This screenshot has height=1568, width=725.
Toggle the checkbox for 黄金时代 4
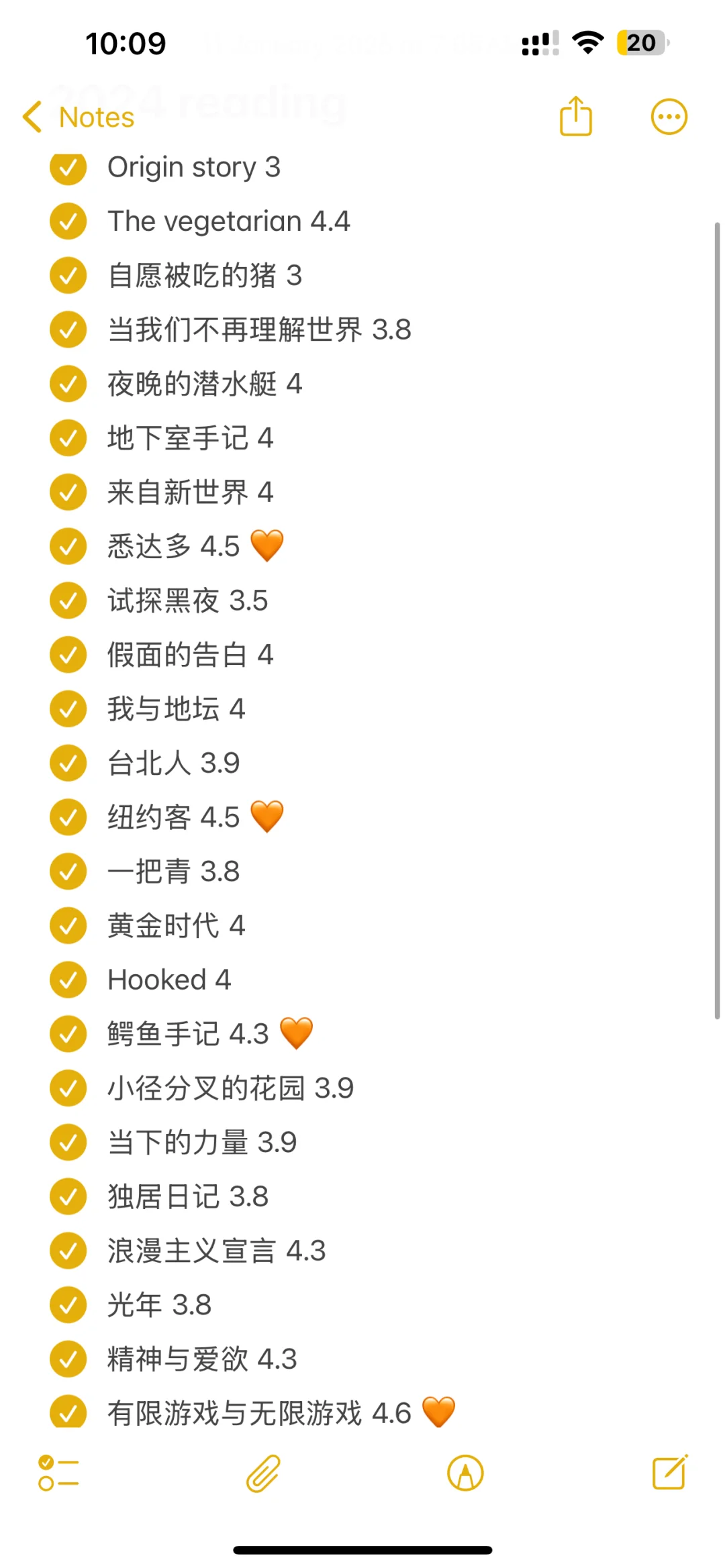[x=68, y=926]
